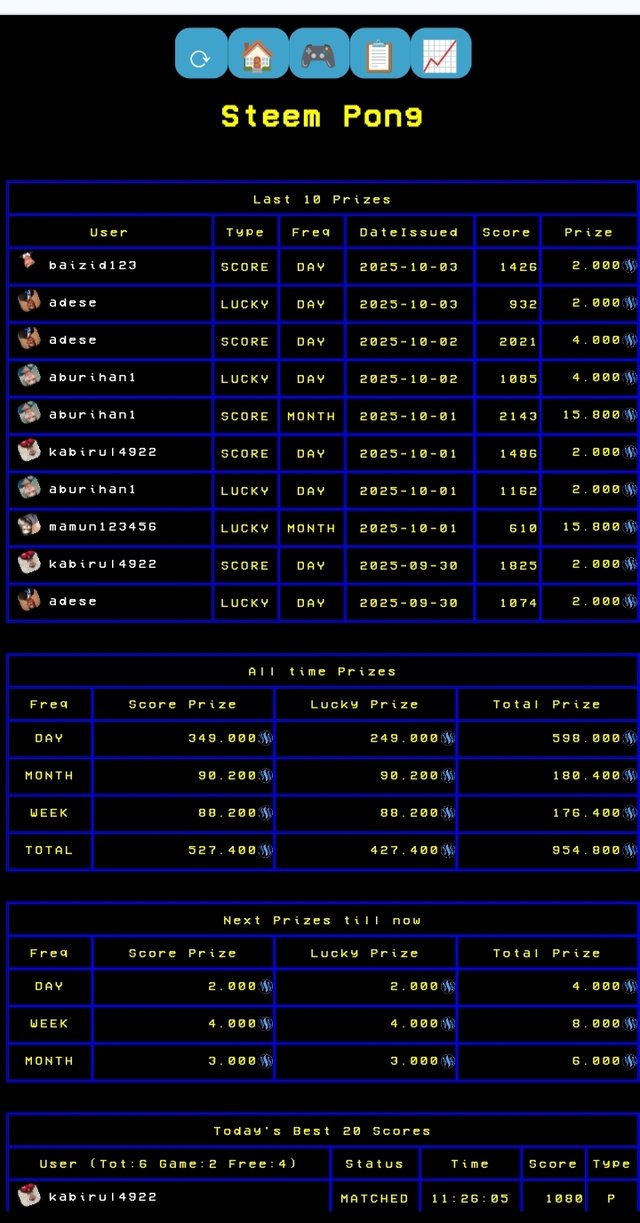
Task: Open the clipboard list icon
Action: pyautogui.click(x=379, y=54)
